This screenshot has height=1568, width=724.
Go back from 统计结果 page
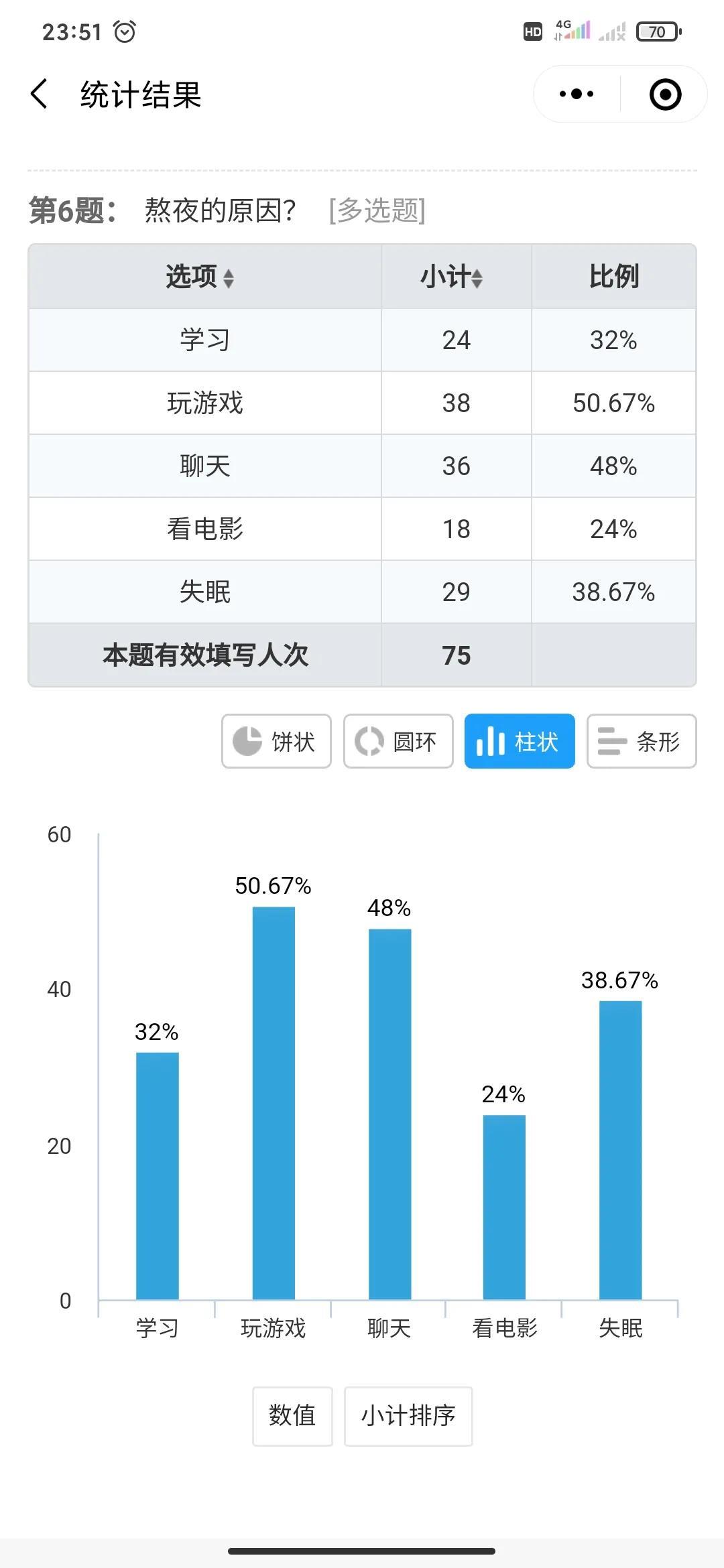tap(40, 93)
